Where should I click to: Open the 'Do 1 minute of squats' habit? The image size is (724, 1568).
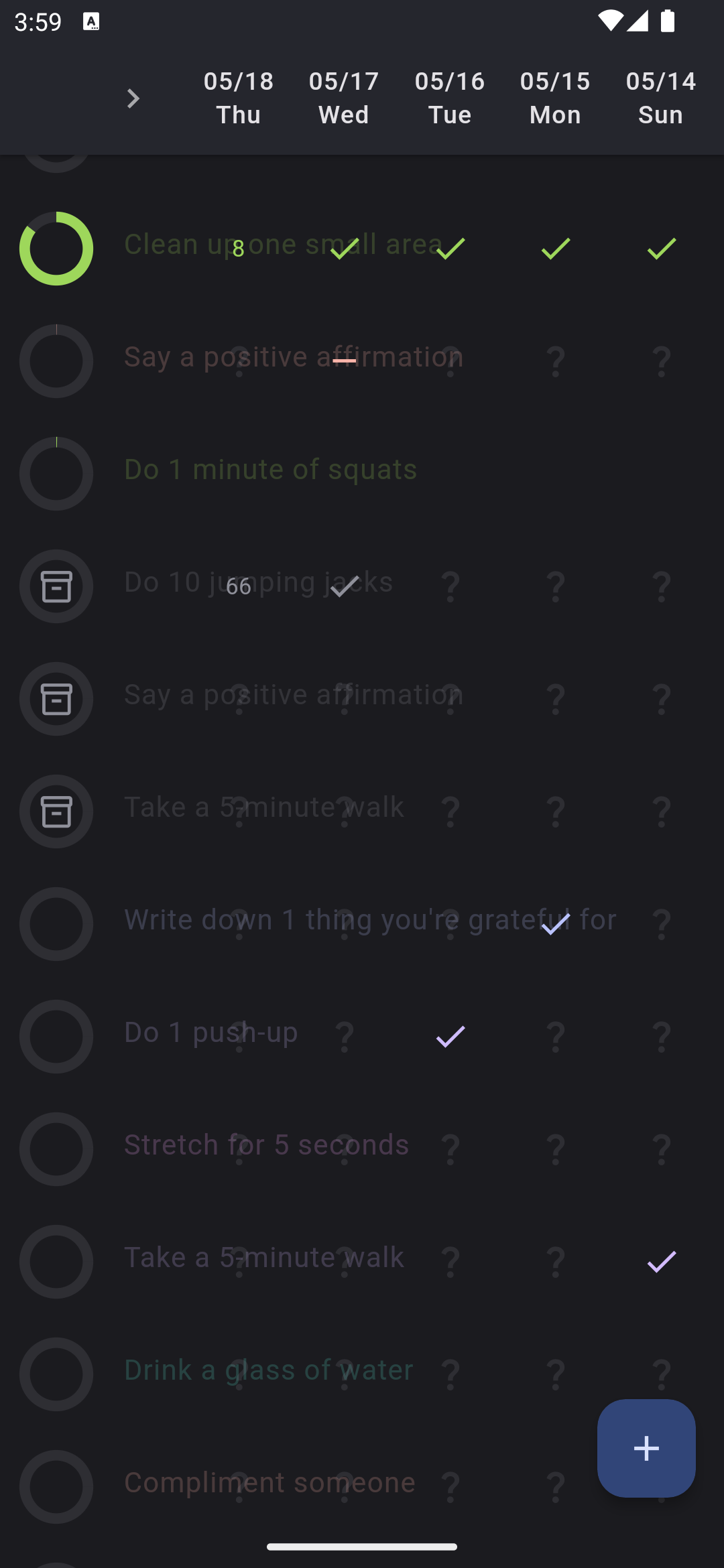coord(269,470)
